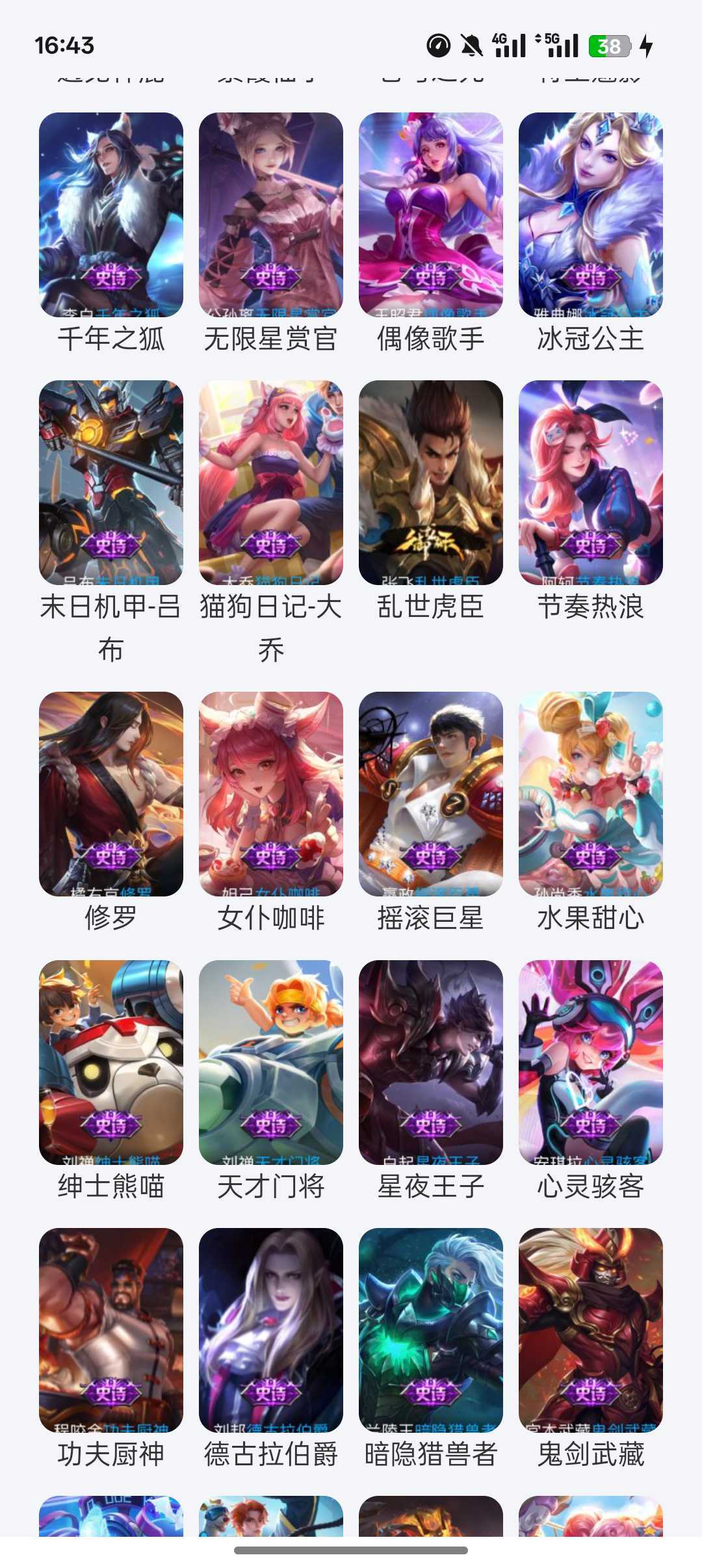View the 暗隐猎兽者 skin tile
The height and width of the screenshot is (1568, 702).
click(431, 1329)
